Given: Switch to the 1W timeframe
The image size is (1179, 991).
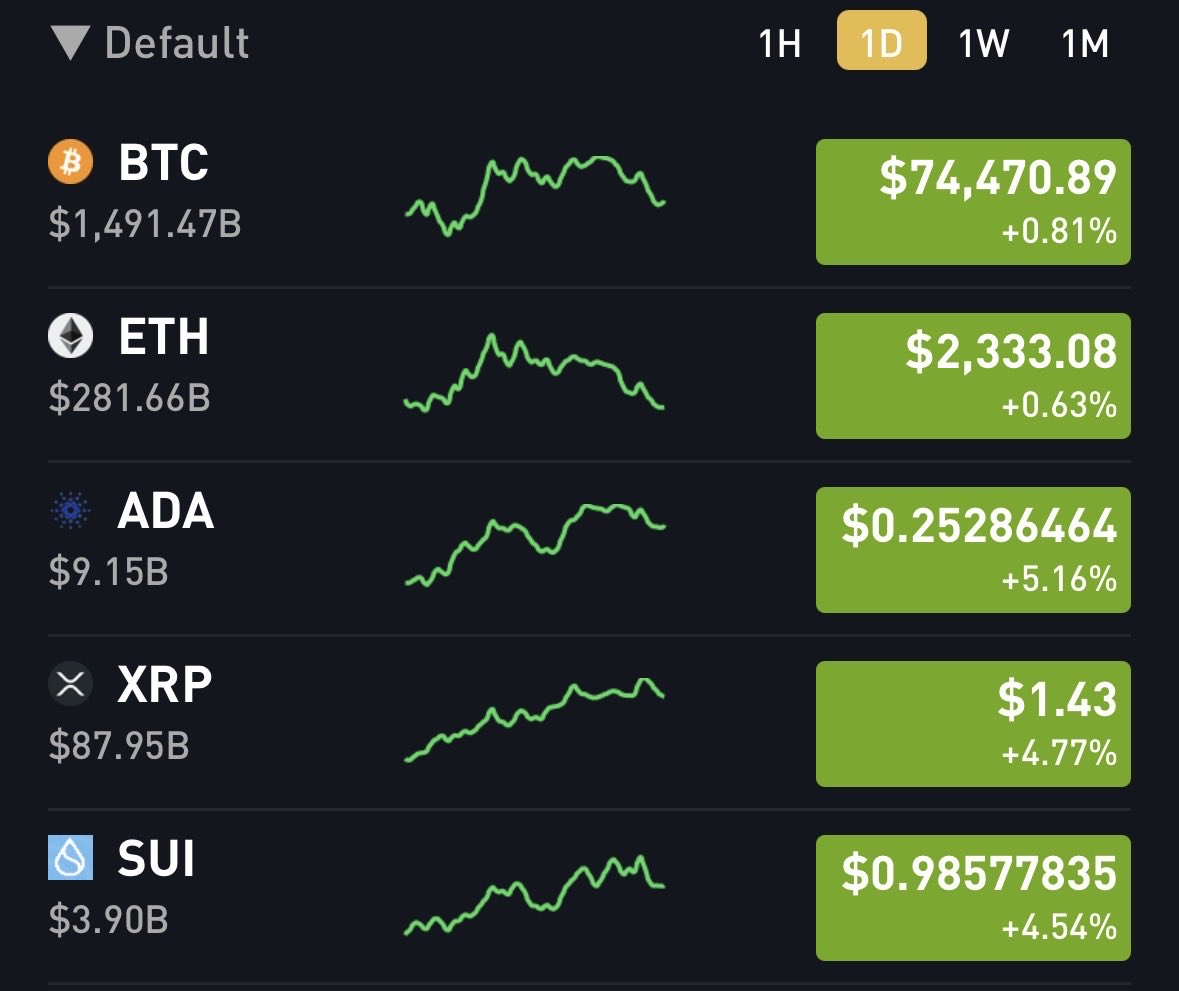Looking at the screenshot, I should pos(984,43).
